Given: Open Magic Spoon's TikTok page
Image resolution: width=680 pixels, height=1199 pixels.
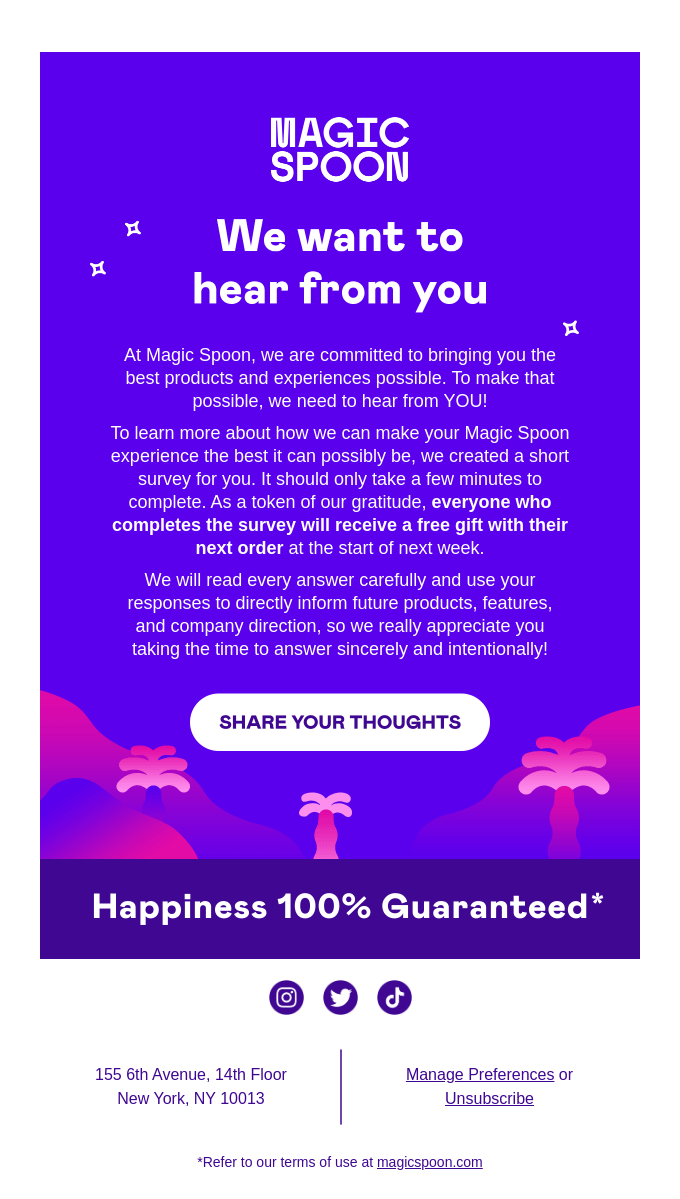Looking at the screenshot, I should coord(394,997).
